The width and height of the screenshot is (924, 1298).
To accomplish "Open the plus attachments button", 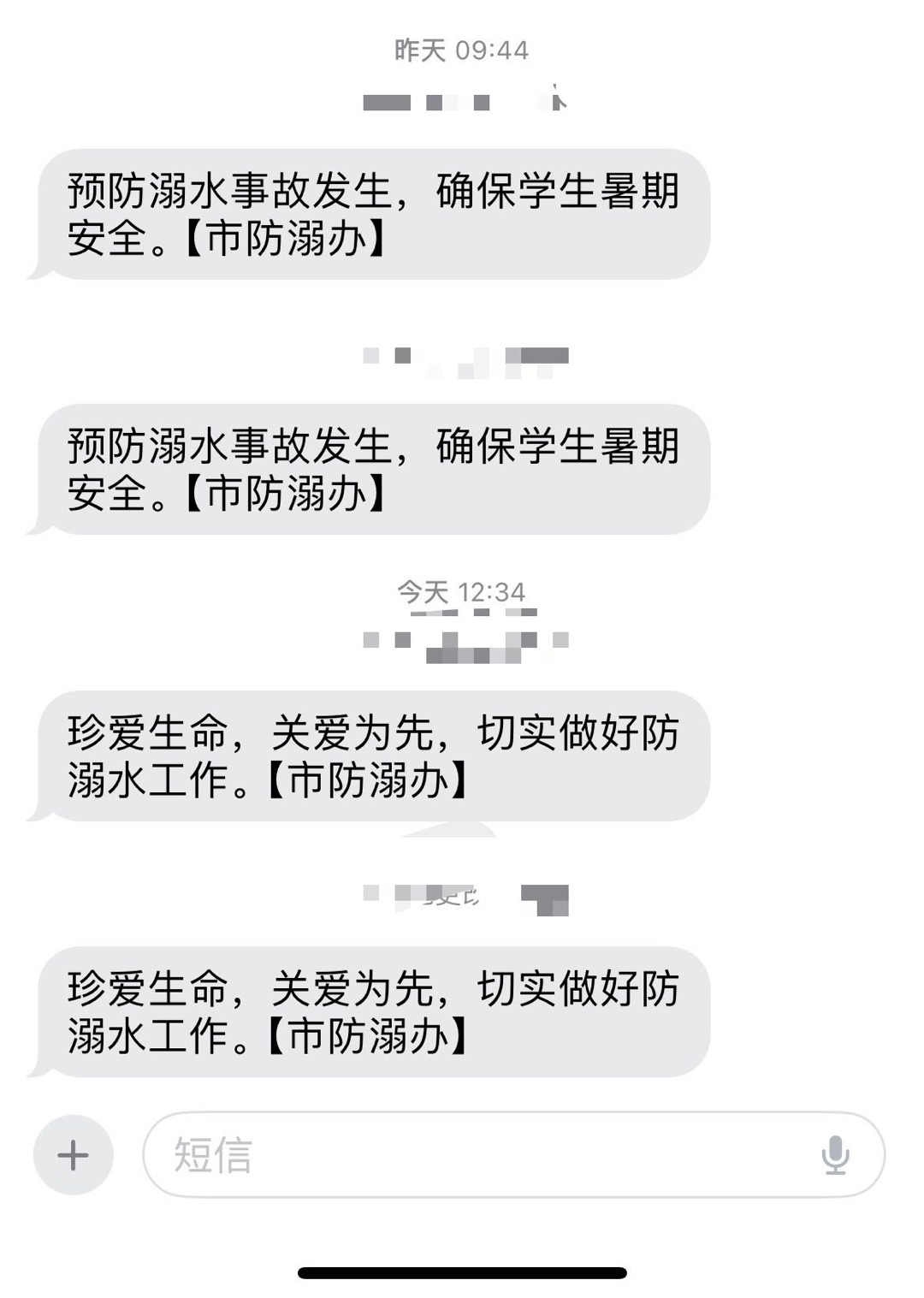I will 74,1155.
